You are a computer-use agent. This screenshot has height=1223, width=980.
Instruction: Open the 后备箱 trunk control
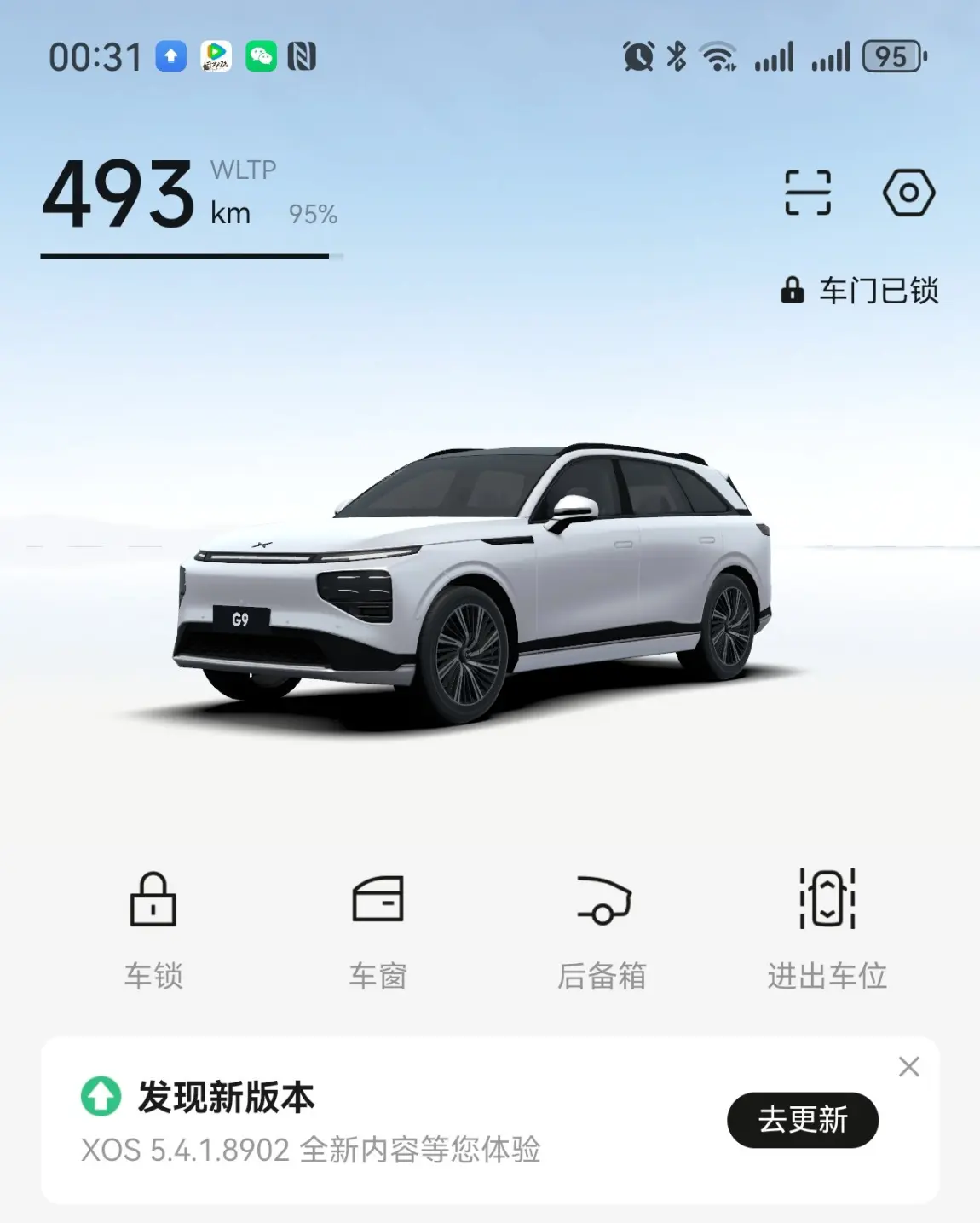click(602, 931)
